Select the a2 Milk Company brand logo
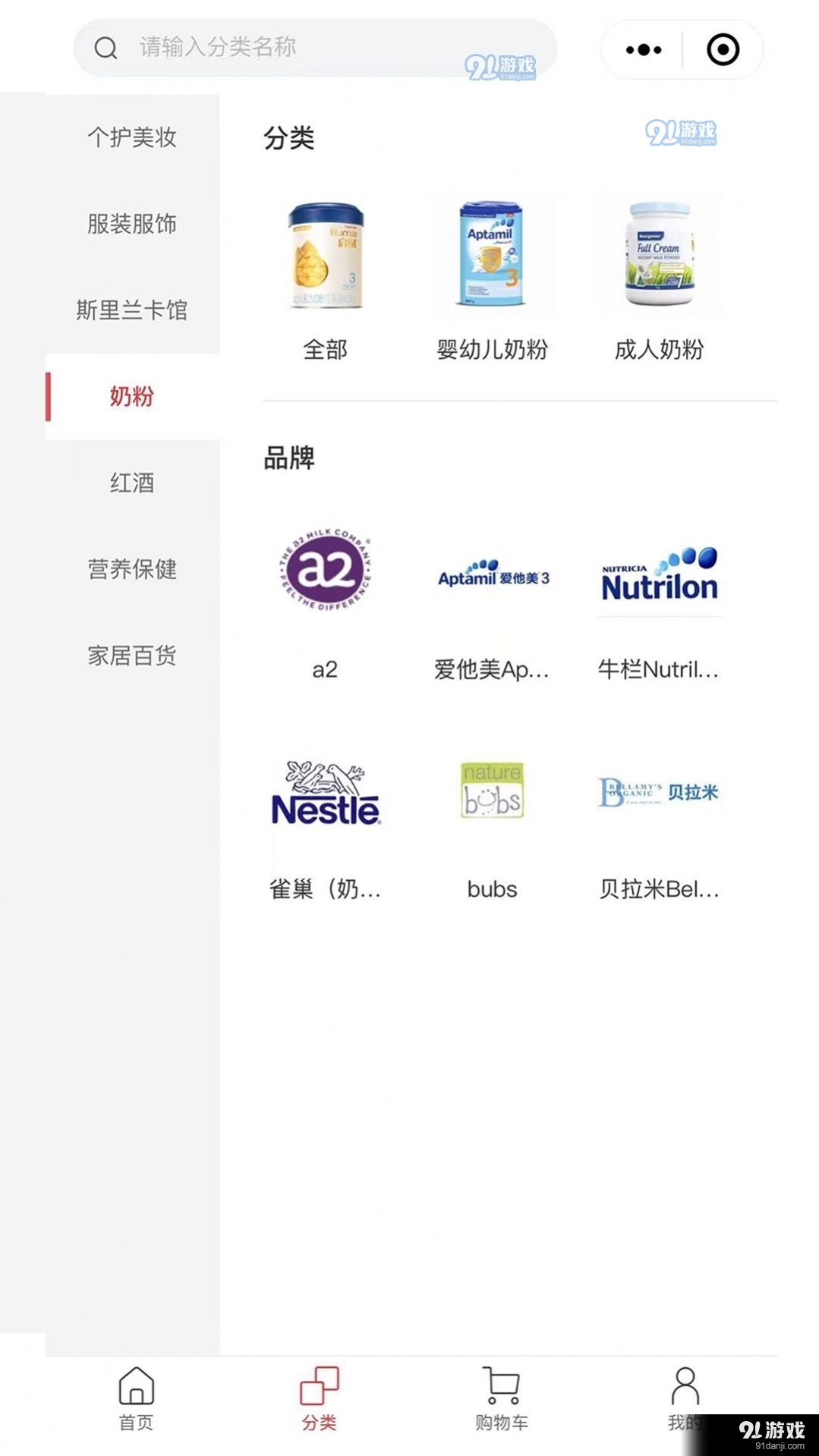The image size is (819, 1456). click(325, 574)
